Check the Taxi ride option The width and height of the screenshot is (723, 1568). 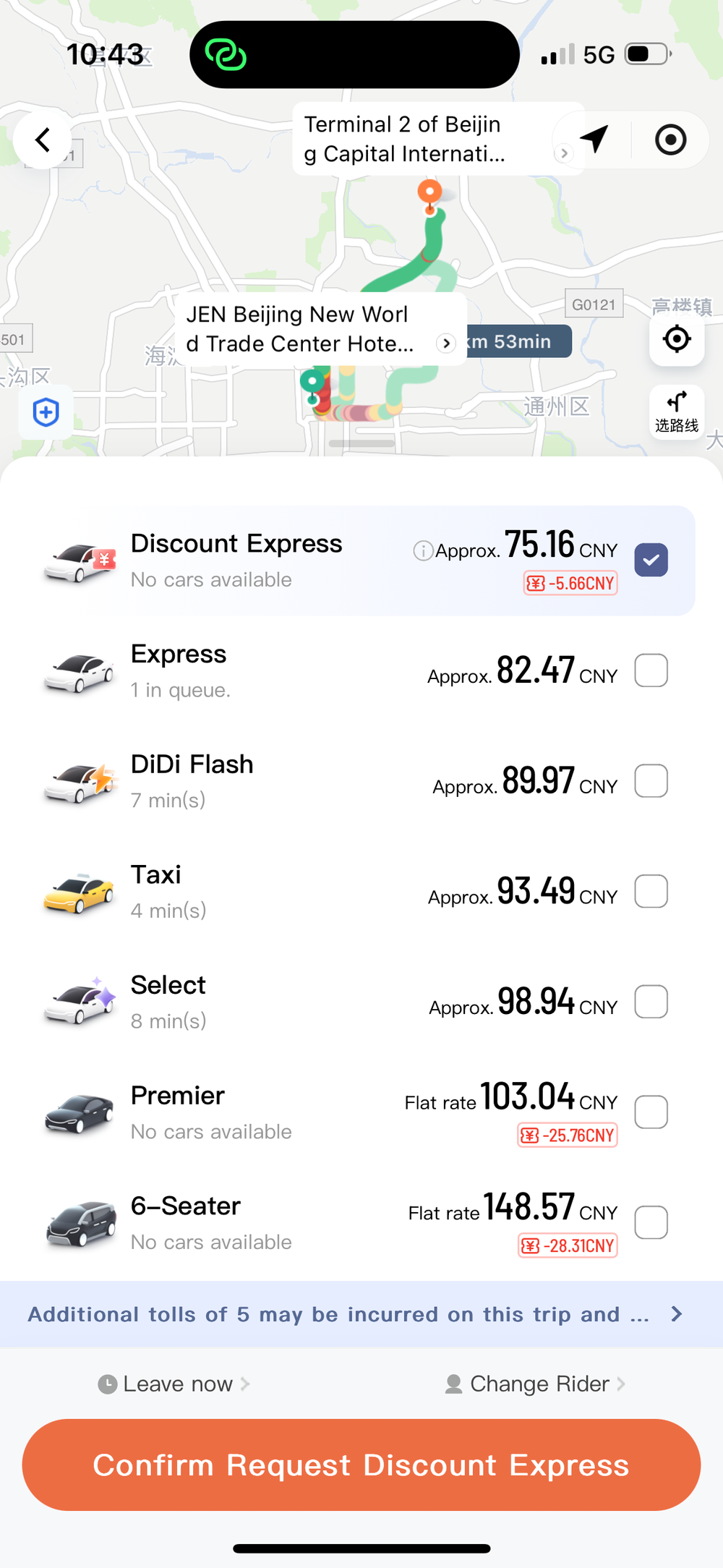(650, 891)
